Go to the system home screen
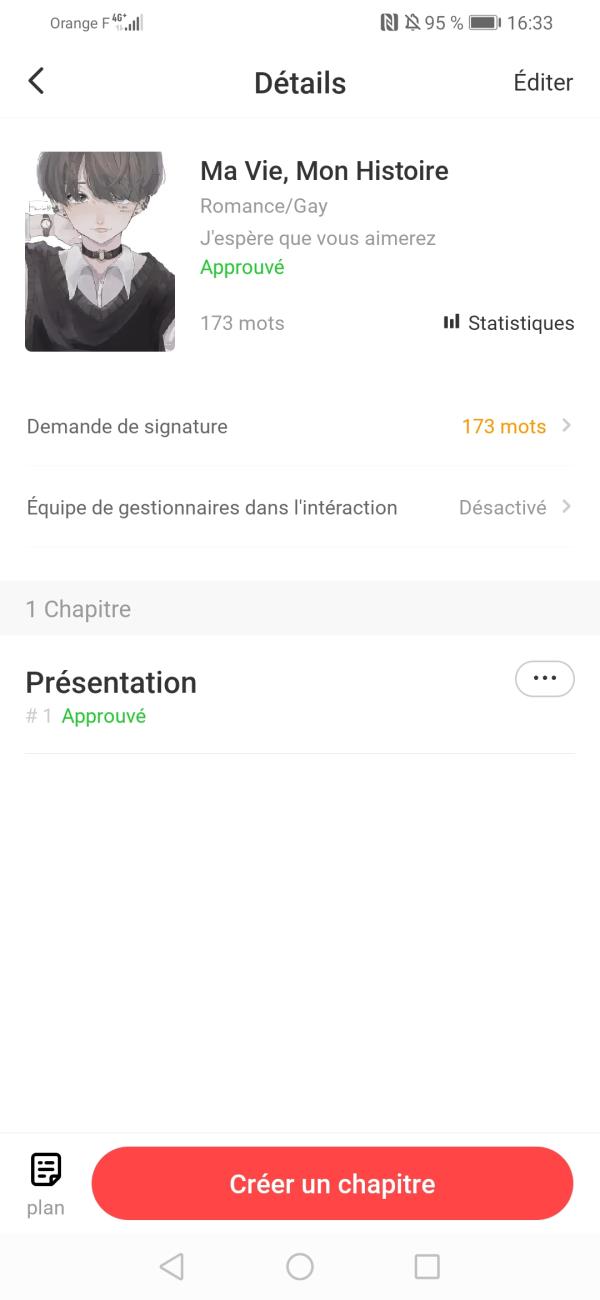The height and width of the screenshot is (1300, 600). (300, 1267)
